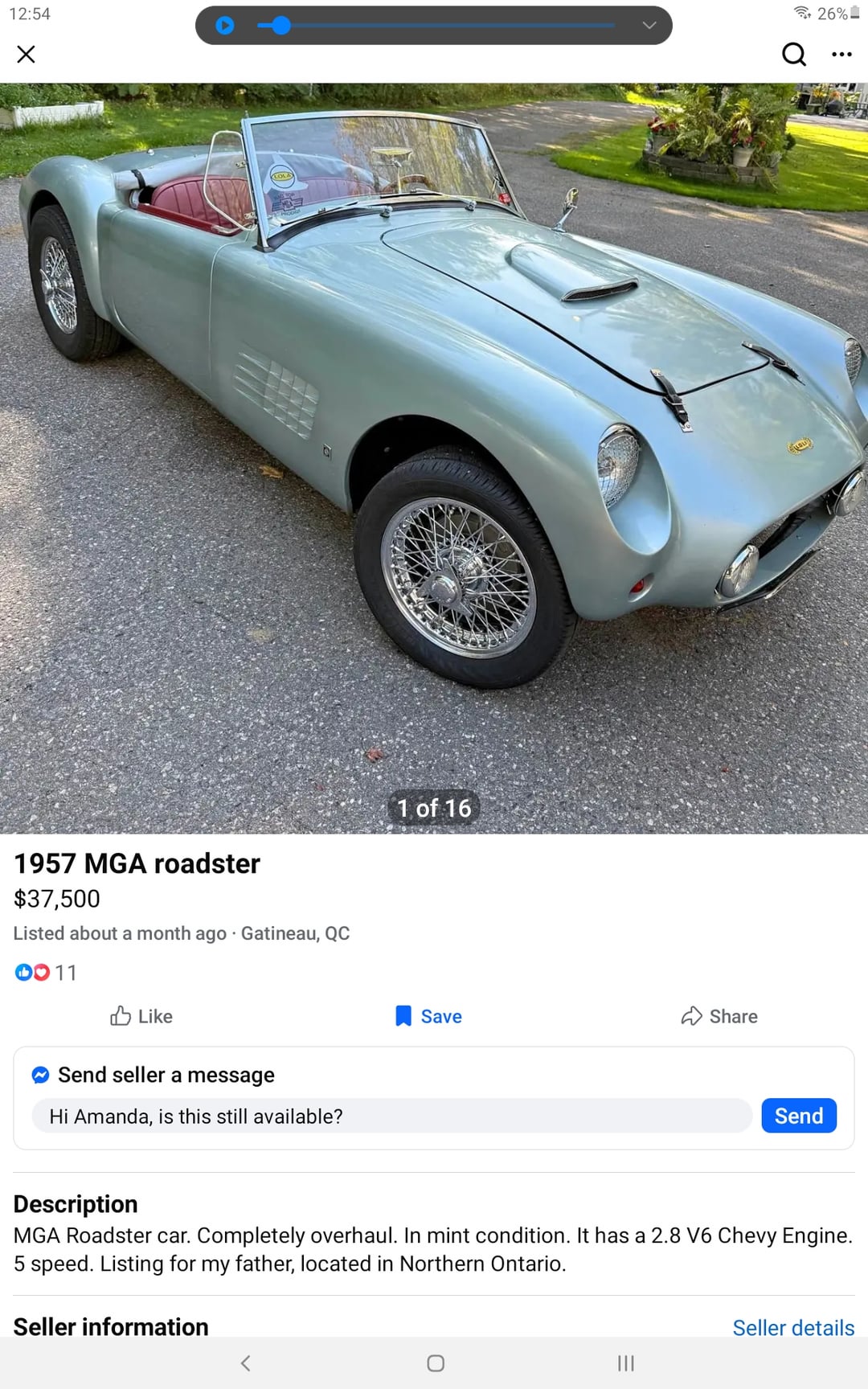The width and height of the screenshot is (868, 1389).
Task: Open the MGA roadster photo gallery
Action: tap(434, 458)
